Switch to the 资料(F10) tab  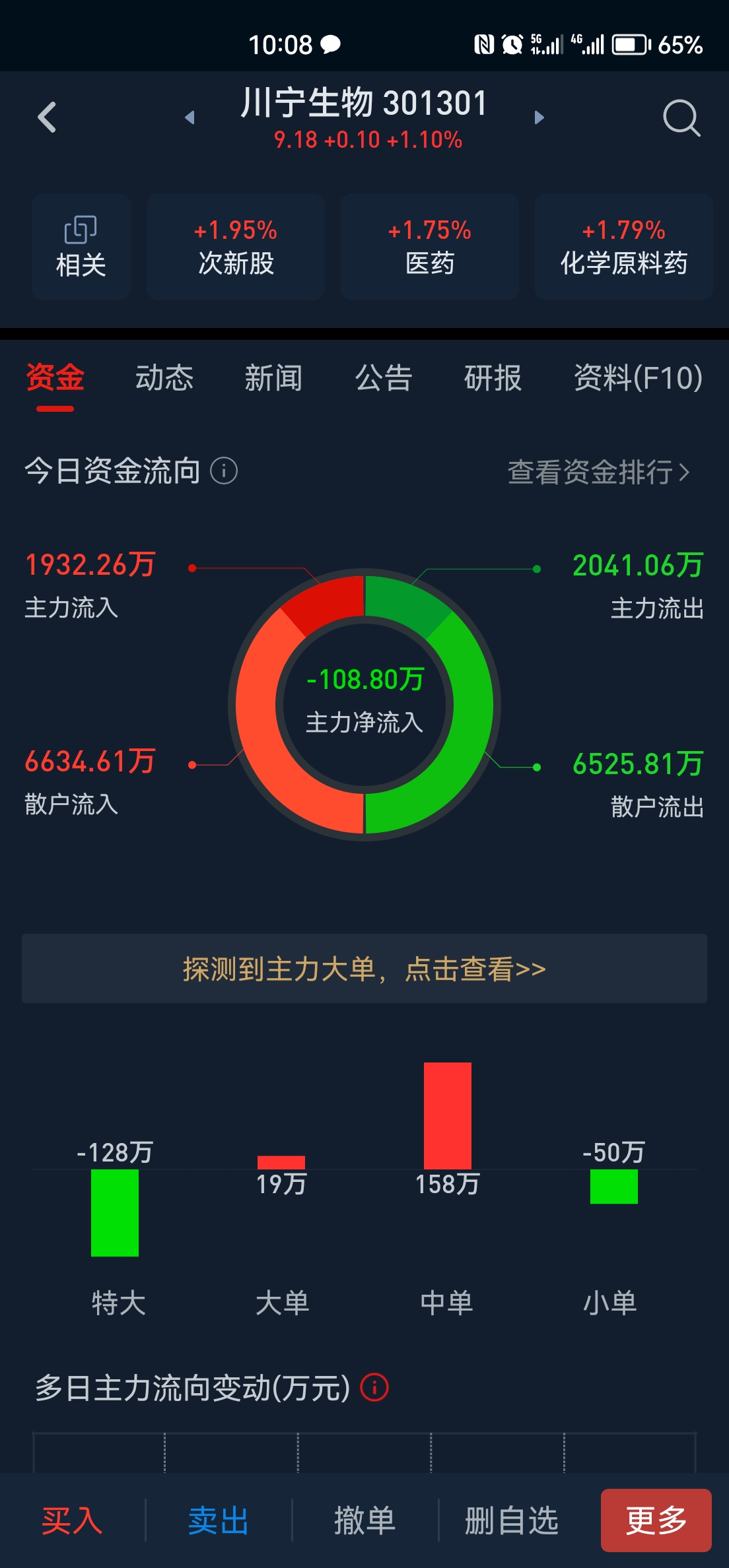pos(636,377)
